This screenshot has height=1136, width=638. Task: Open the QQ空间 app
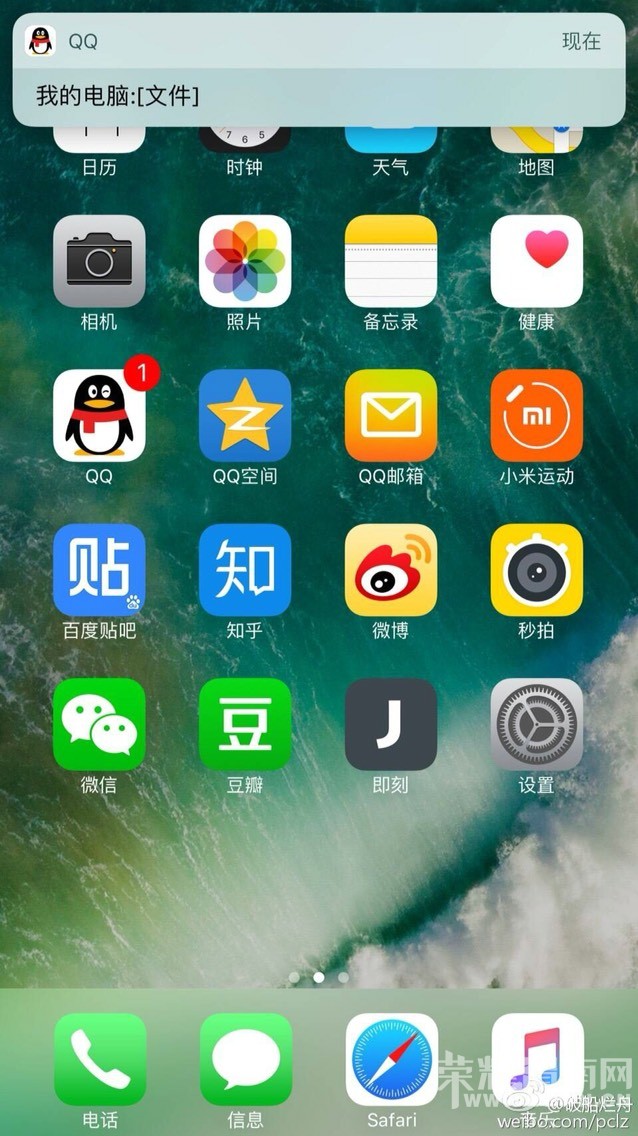(x=245, y=416)
